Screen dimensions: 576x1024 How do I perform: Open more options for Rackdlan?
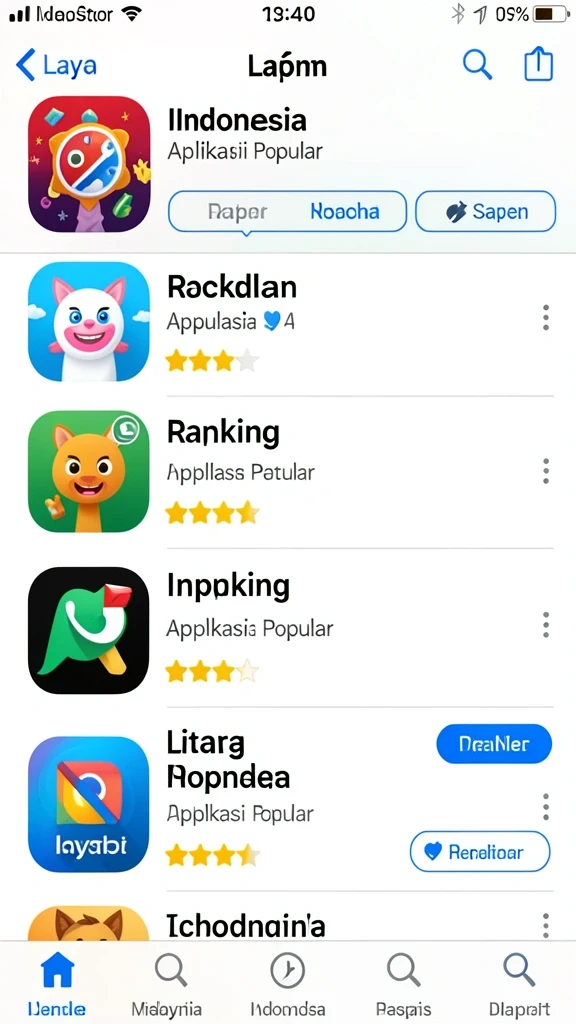[x=546, y=317]
